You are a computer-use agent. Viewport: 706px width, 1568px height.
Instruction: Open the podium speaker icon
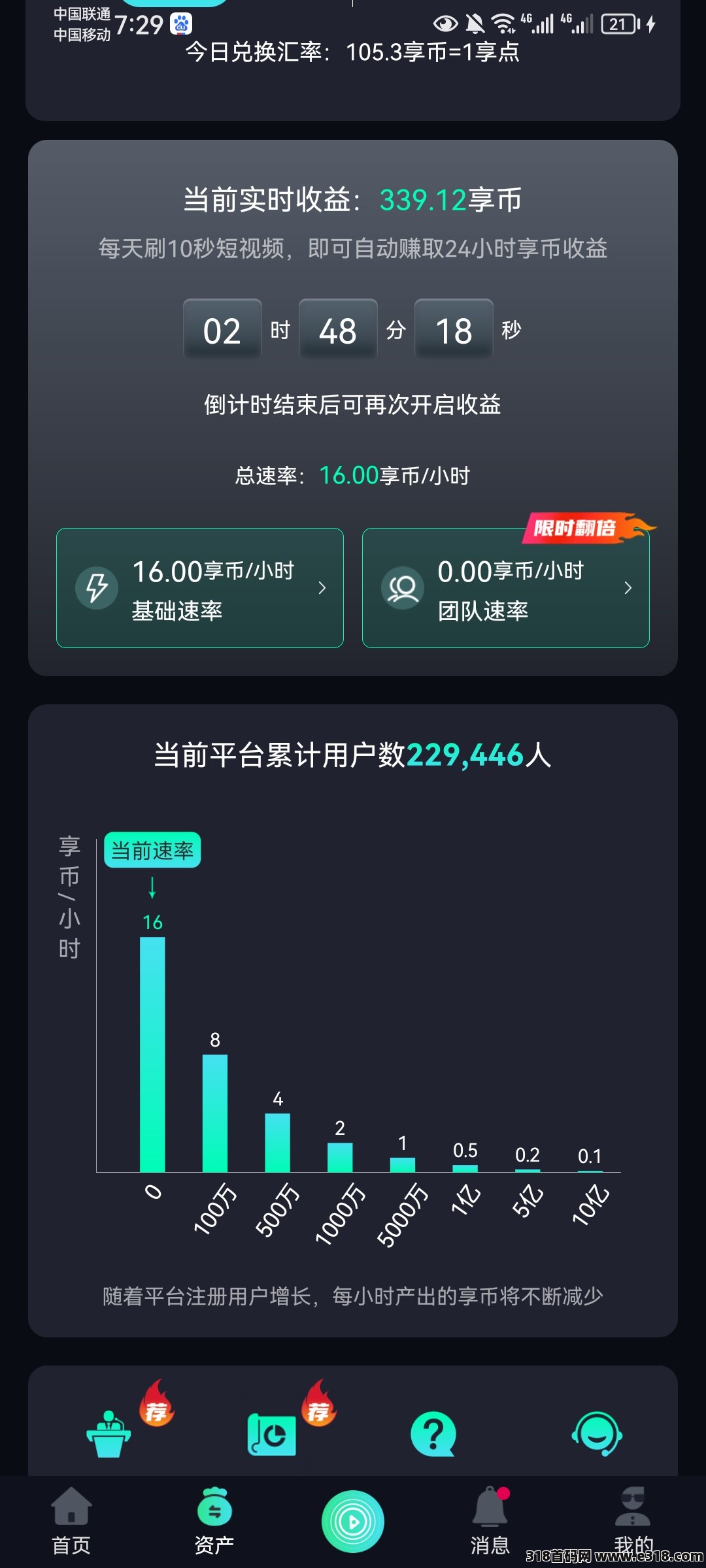pos(109,1434)
